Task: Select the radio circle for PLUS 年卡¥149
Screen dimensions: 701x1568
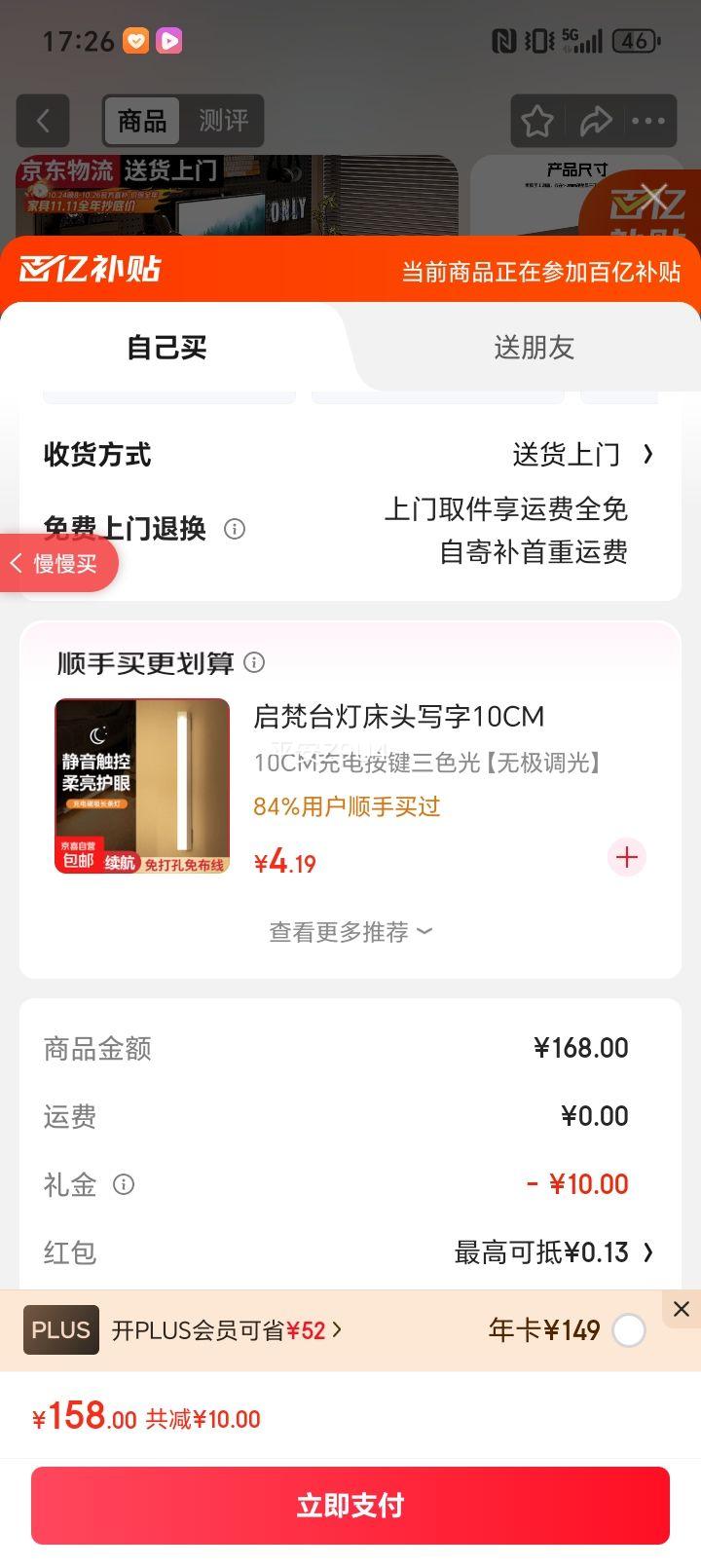Action: [630, 1330]
